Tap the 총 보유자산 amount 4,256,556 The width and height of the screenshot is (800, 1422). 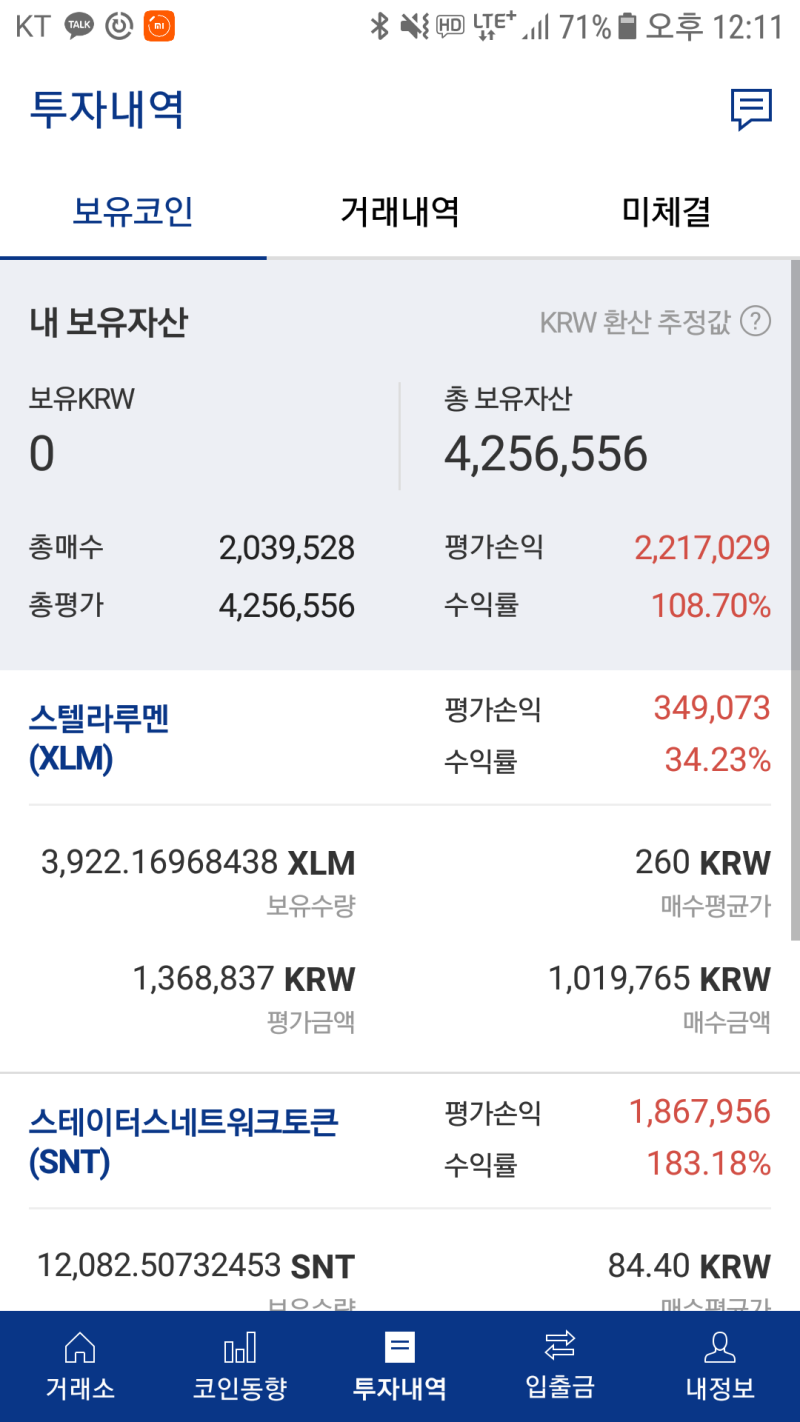(x=544, y=452)
